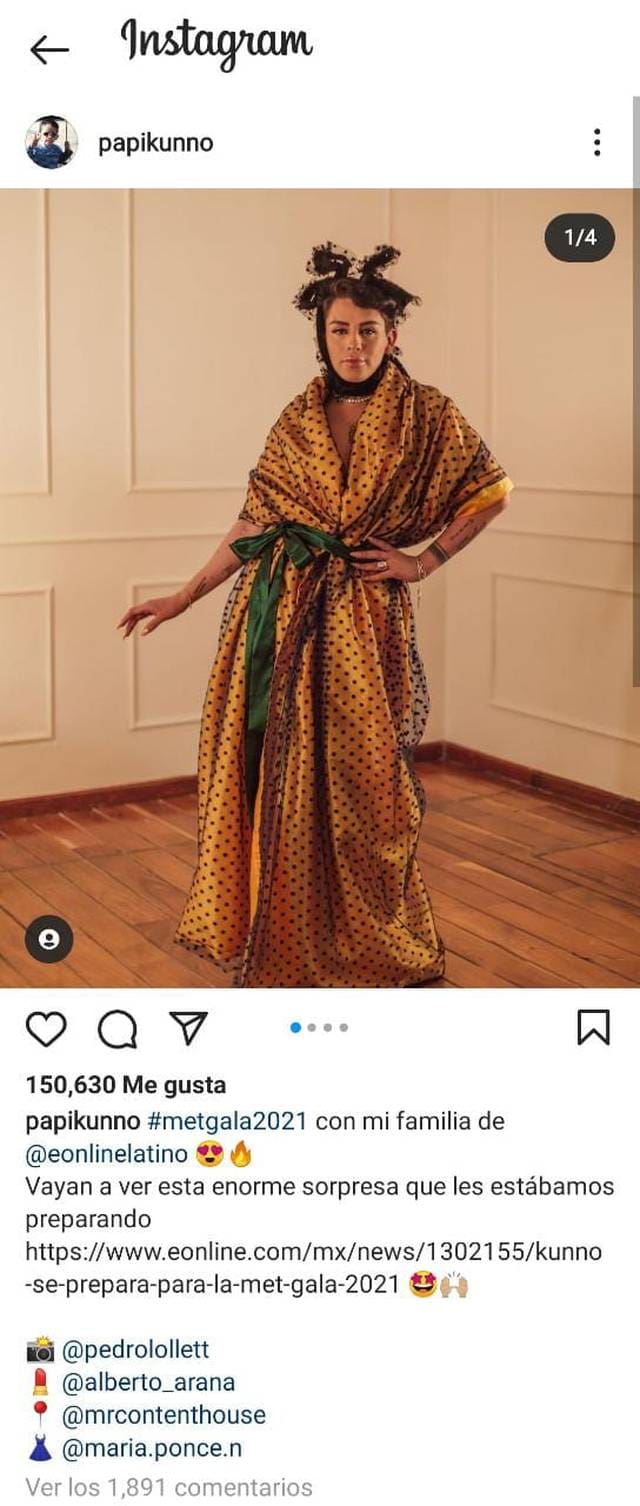The height and width of the screenshot is (1506, 640).
Task: Open papikunno's profile picture
Action: point(51,143)
